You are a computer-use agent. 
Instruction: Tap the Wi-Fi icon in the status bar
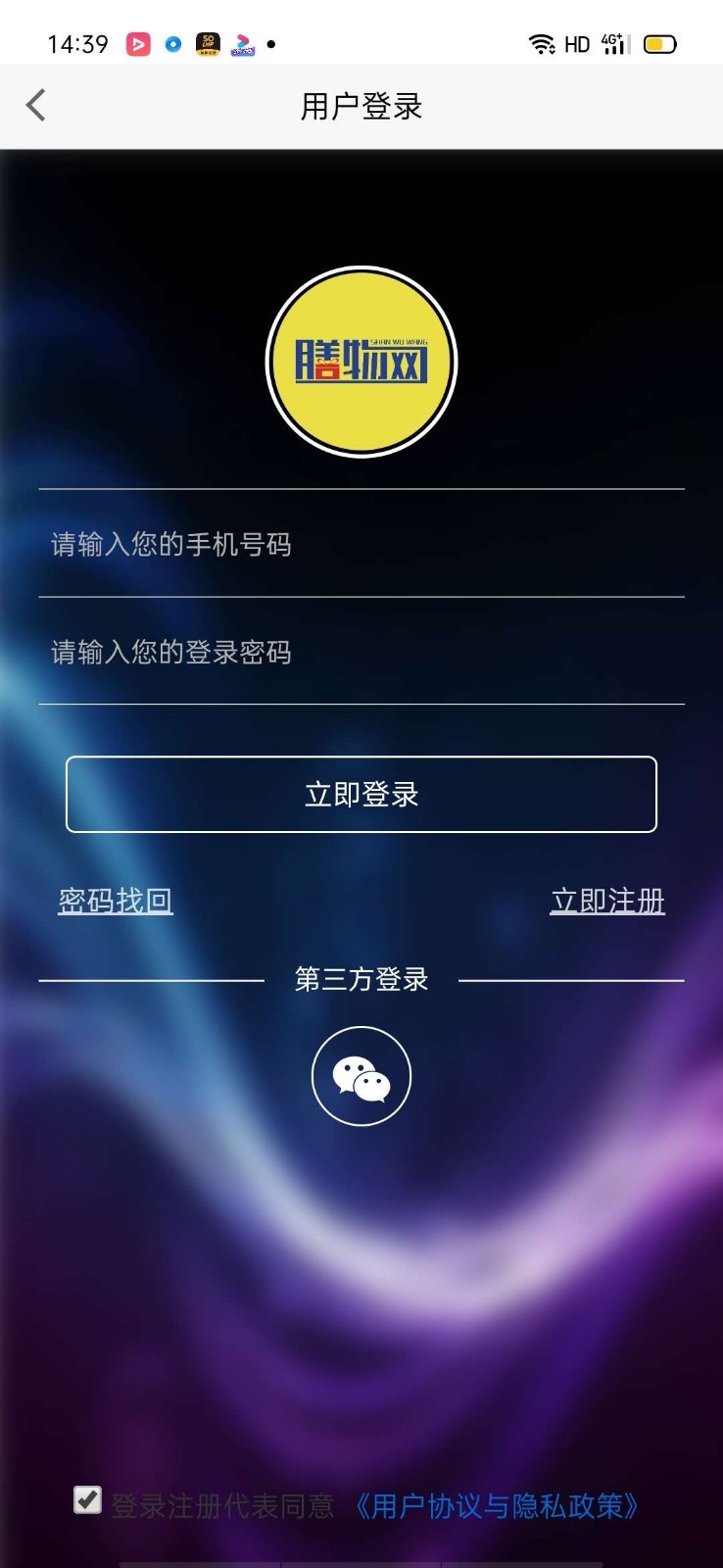(543, 44)
